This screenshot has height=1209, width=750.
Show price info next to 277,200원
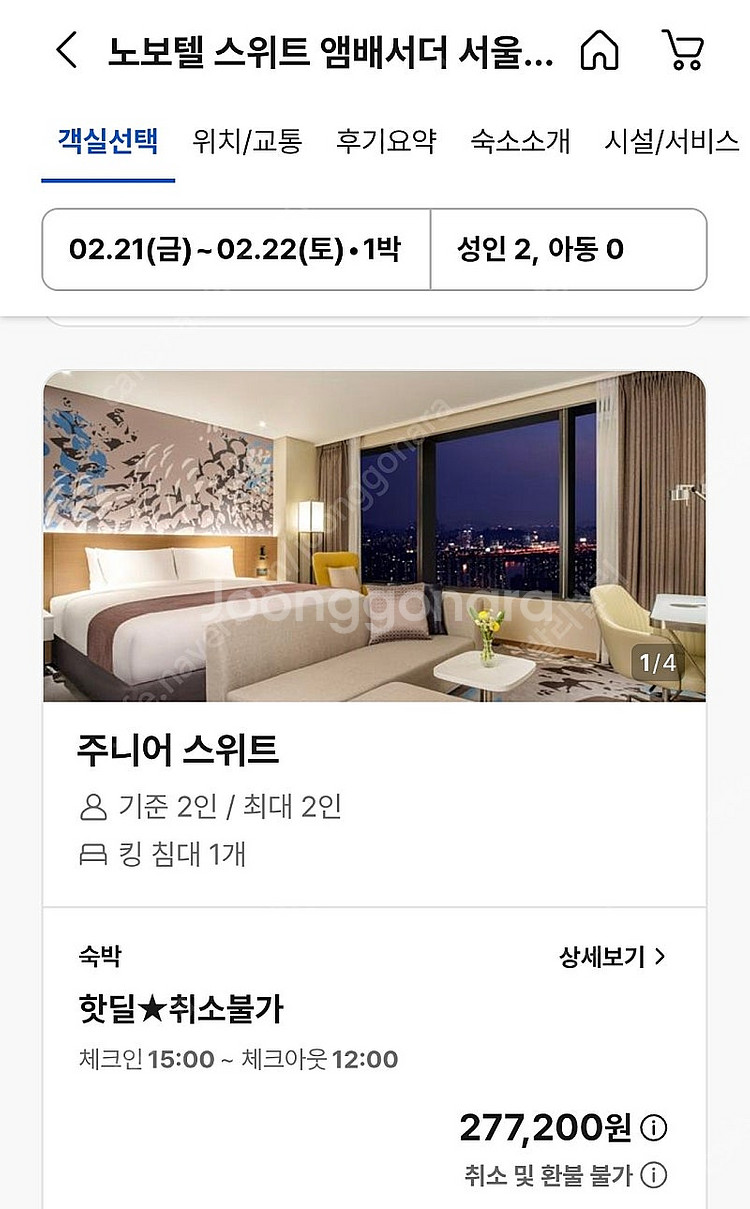[x=653, y=1129]
